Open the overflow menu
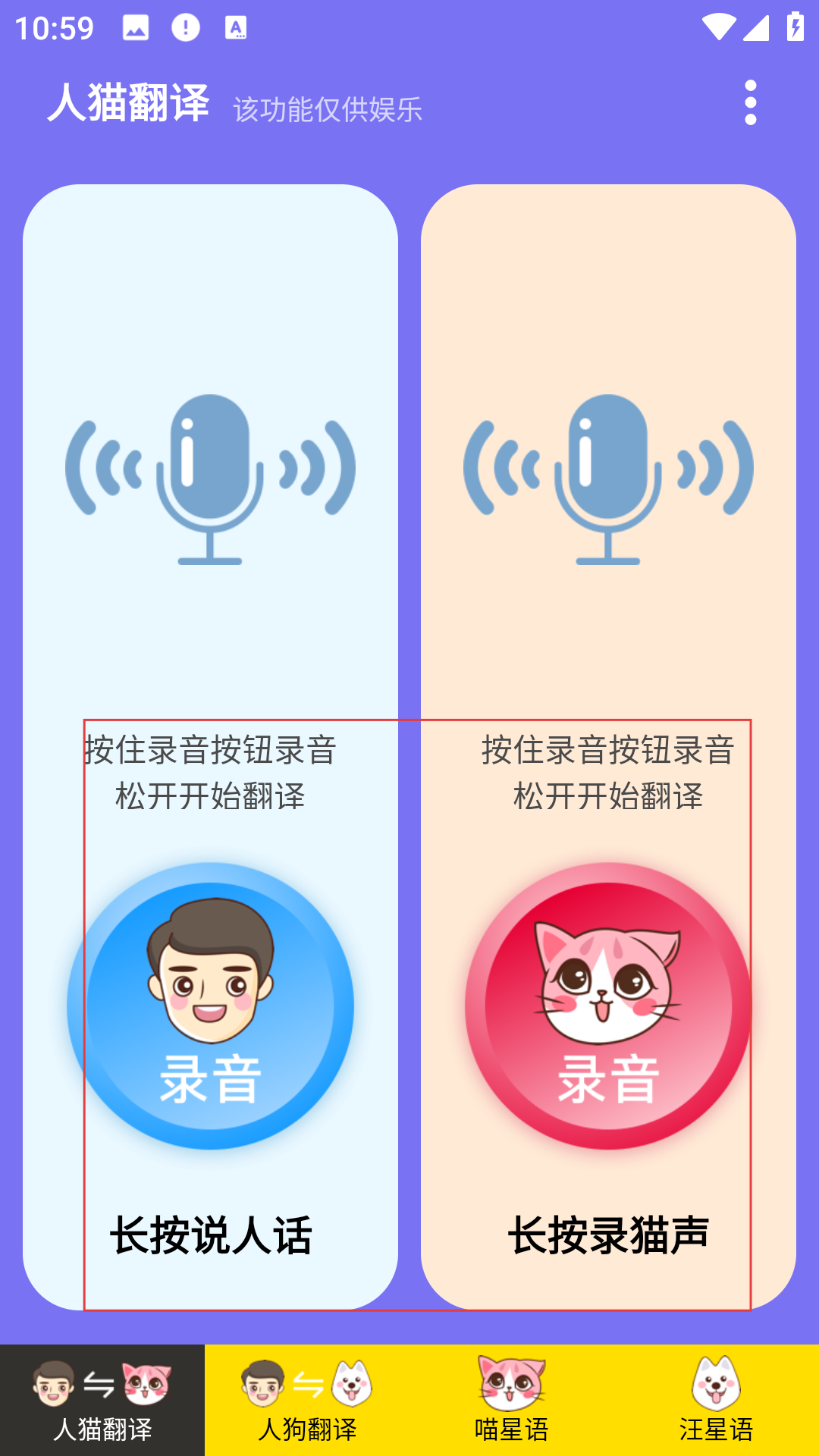This screenshot has height=1456, width=819. coord(750,102)
